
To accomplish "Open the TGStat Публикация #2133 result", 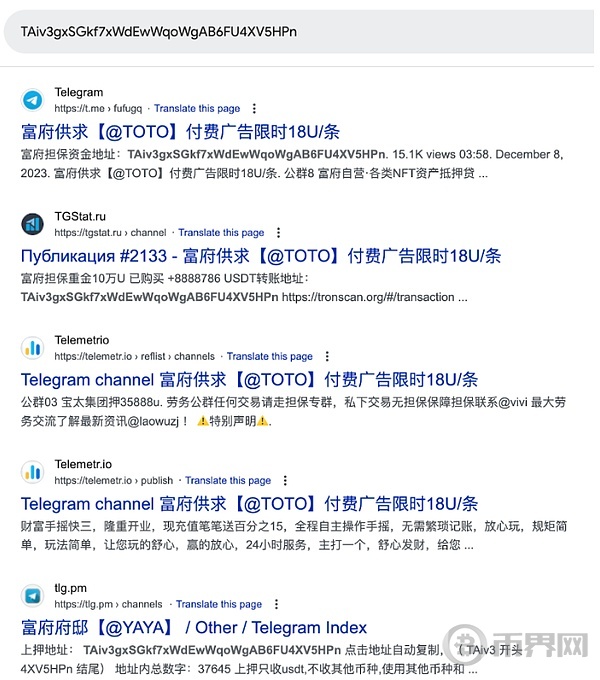I will click(x=261, y=256).
